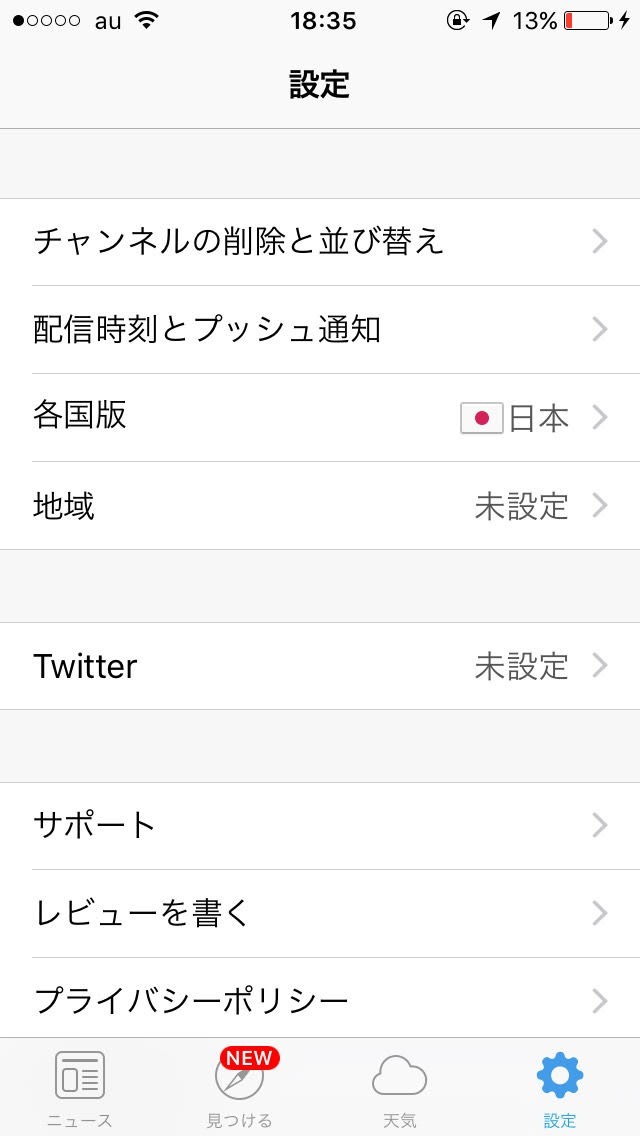Go to the 見つける tab
This screenshot has width=640, height=1136.
(240, 1087)
